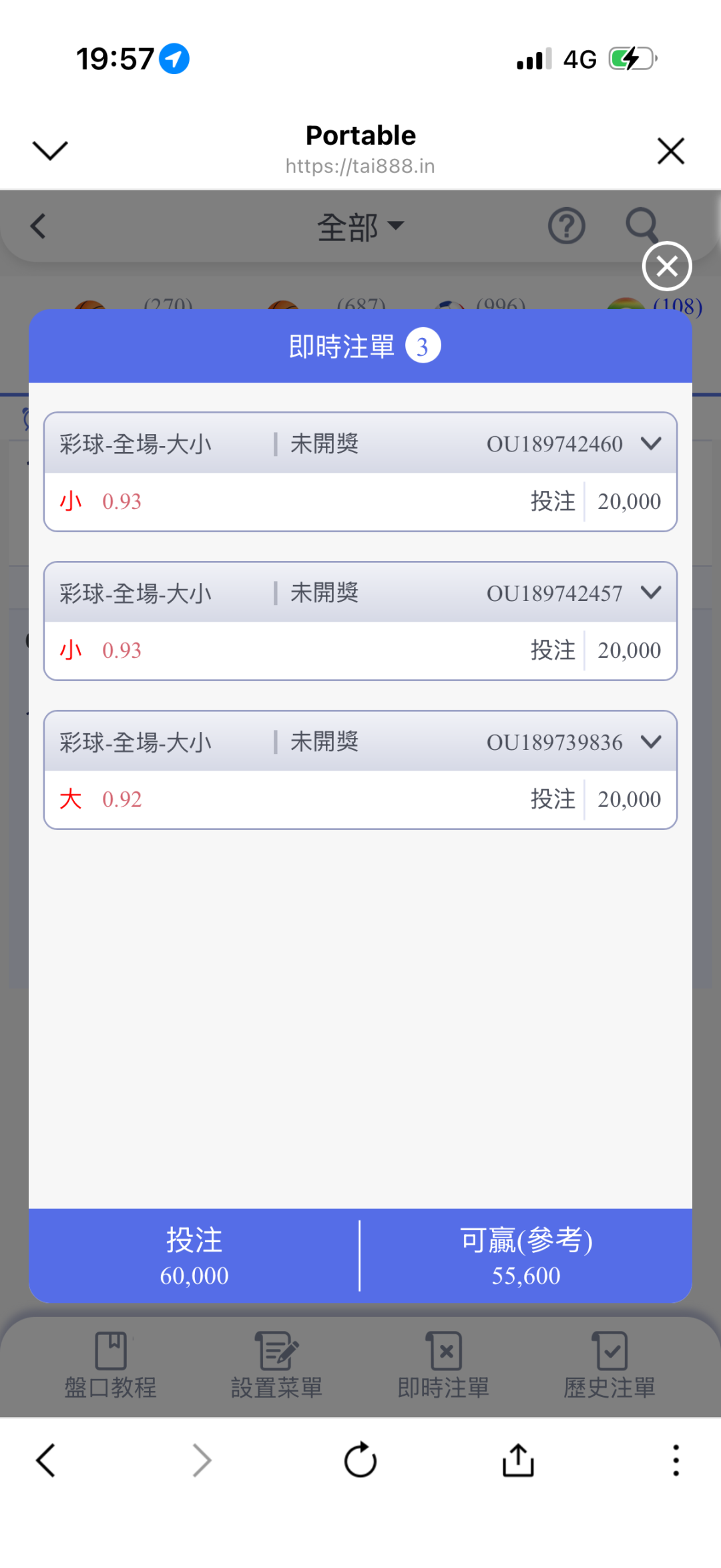Expand bet slip OU189739836 details
721x1568 pixels.
click(651, 741)
